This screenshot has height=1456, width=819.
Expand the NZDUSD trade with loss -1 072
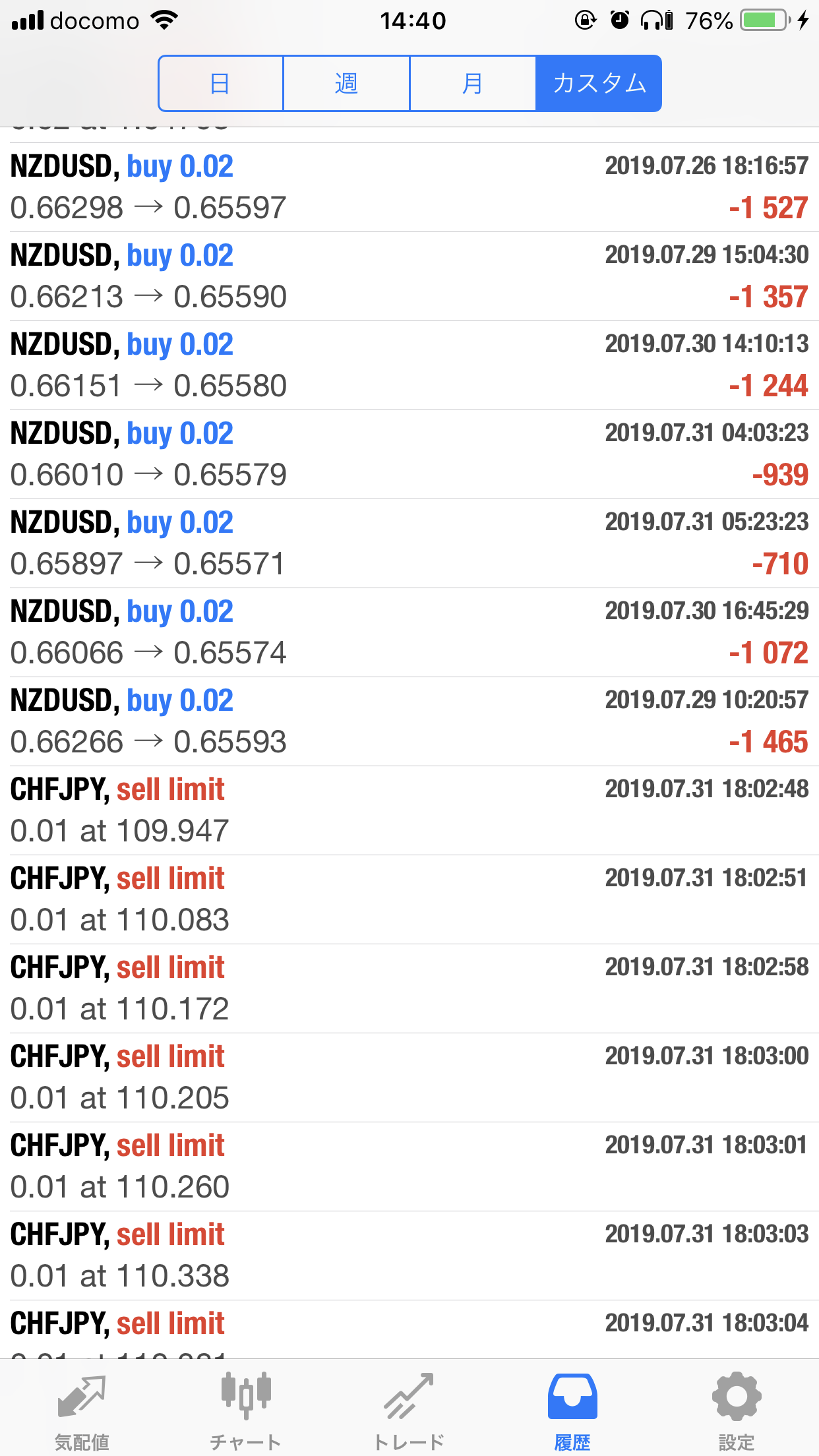coord(409,632)
